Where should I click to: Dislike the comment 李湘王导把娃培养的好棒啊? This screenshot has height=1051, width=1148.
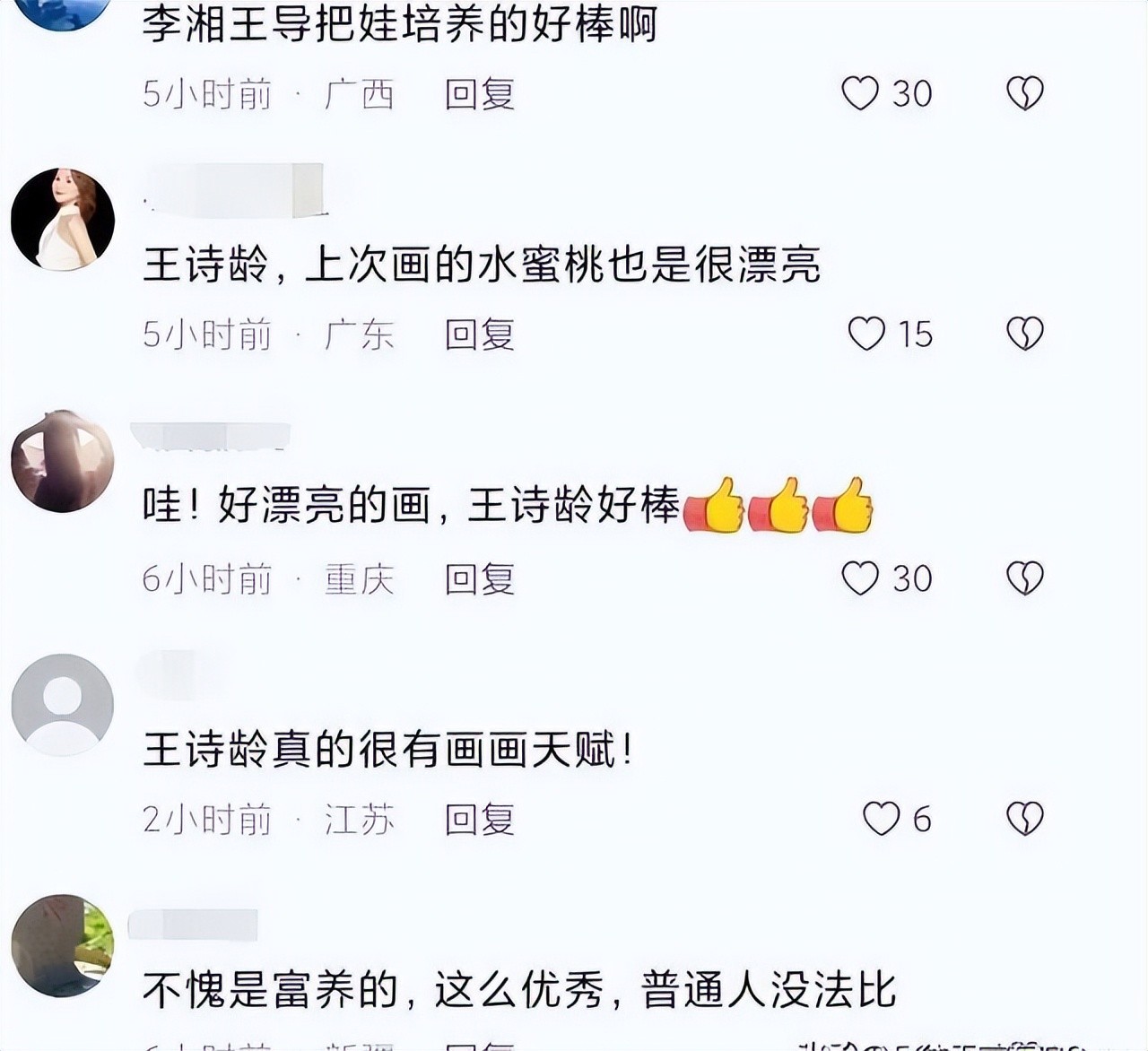[x=1024, y=93]
